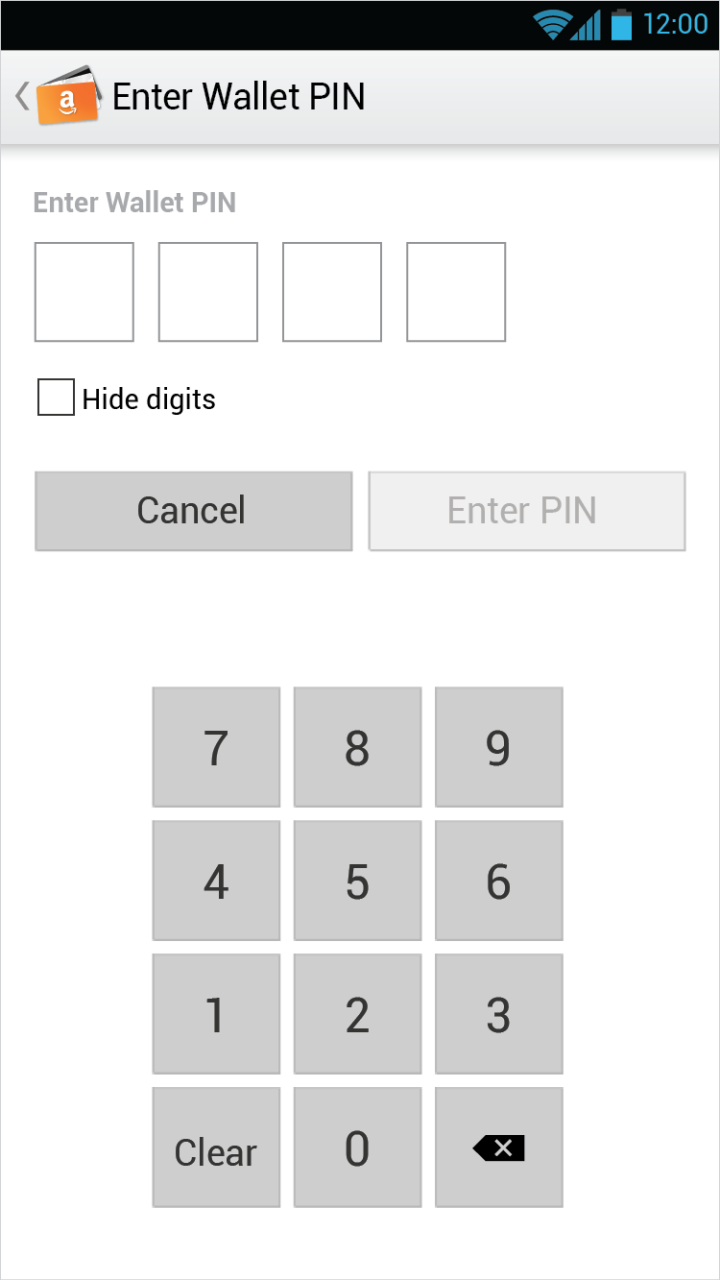Viewport: 720px width, 1280px height.
Task: Enter digit 8 on the keypad
Action: (357, 747)
